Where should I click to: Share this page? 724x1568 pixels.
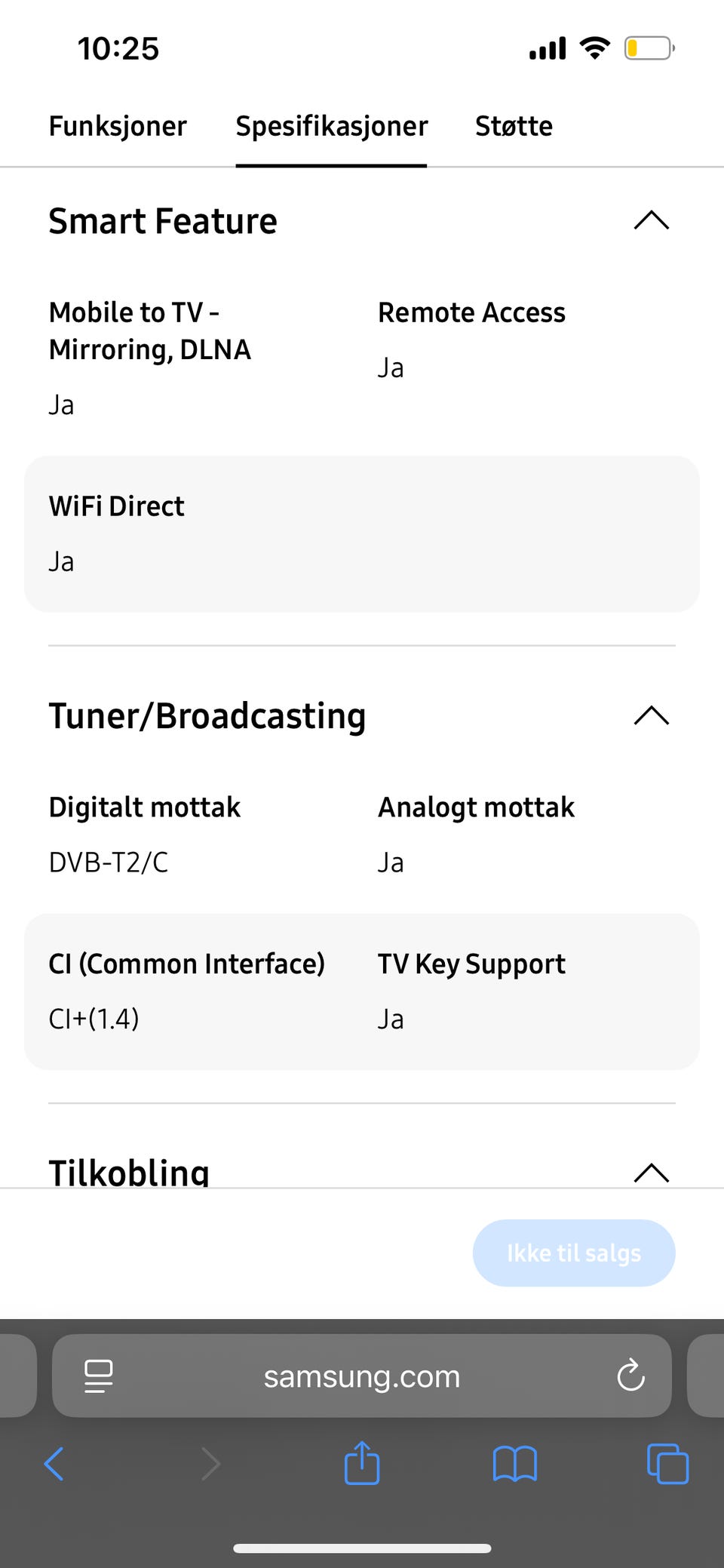(362, 1462)
